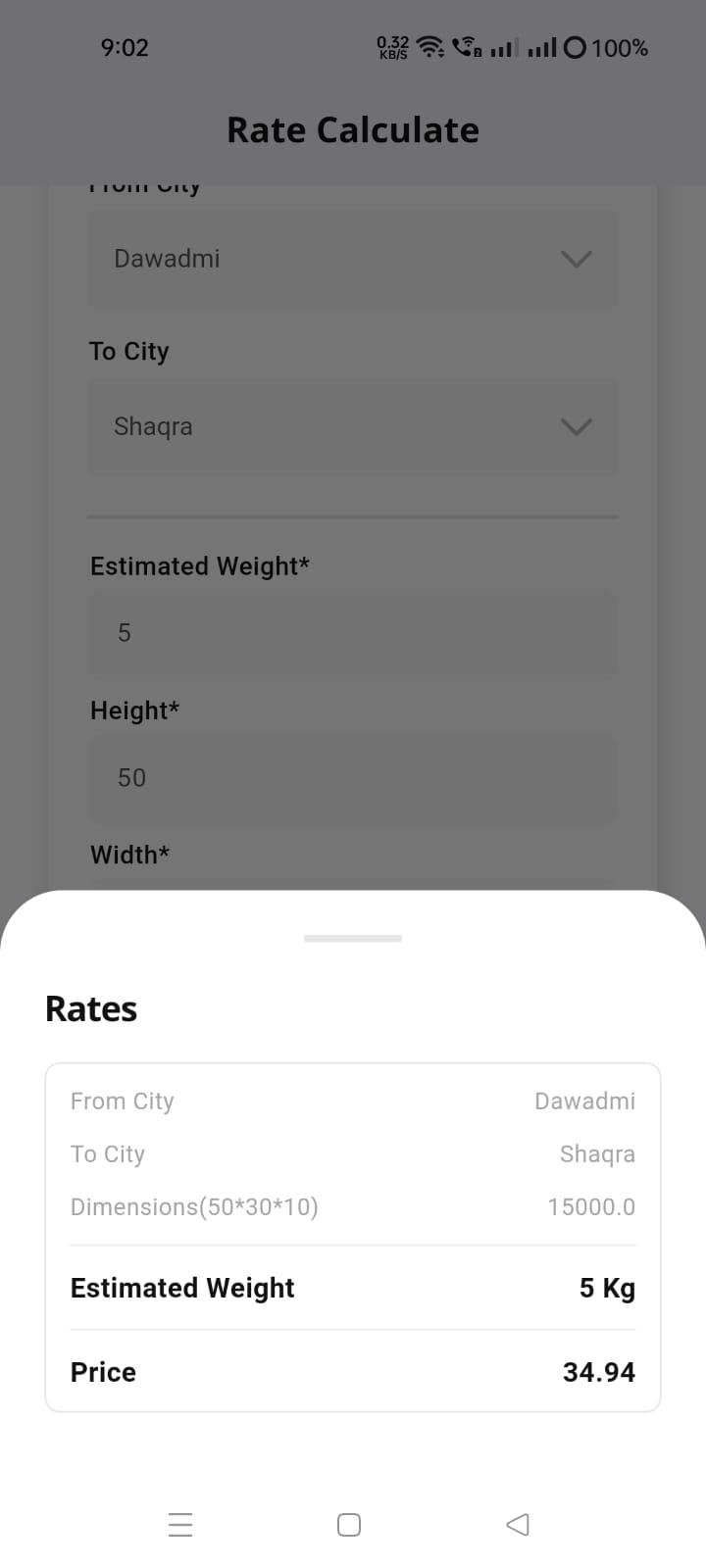
Task: Go to the system home screen
Action: pos(349,1525)
